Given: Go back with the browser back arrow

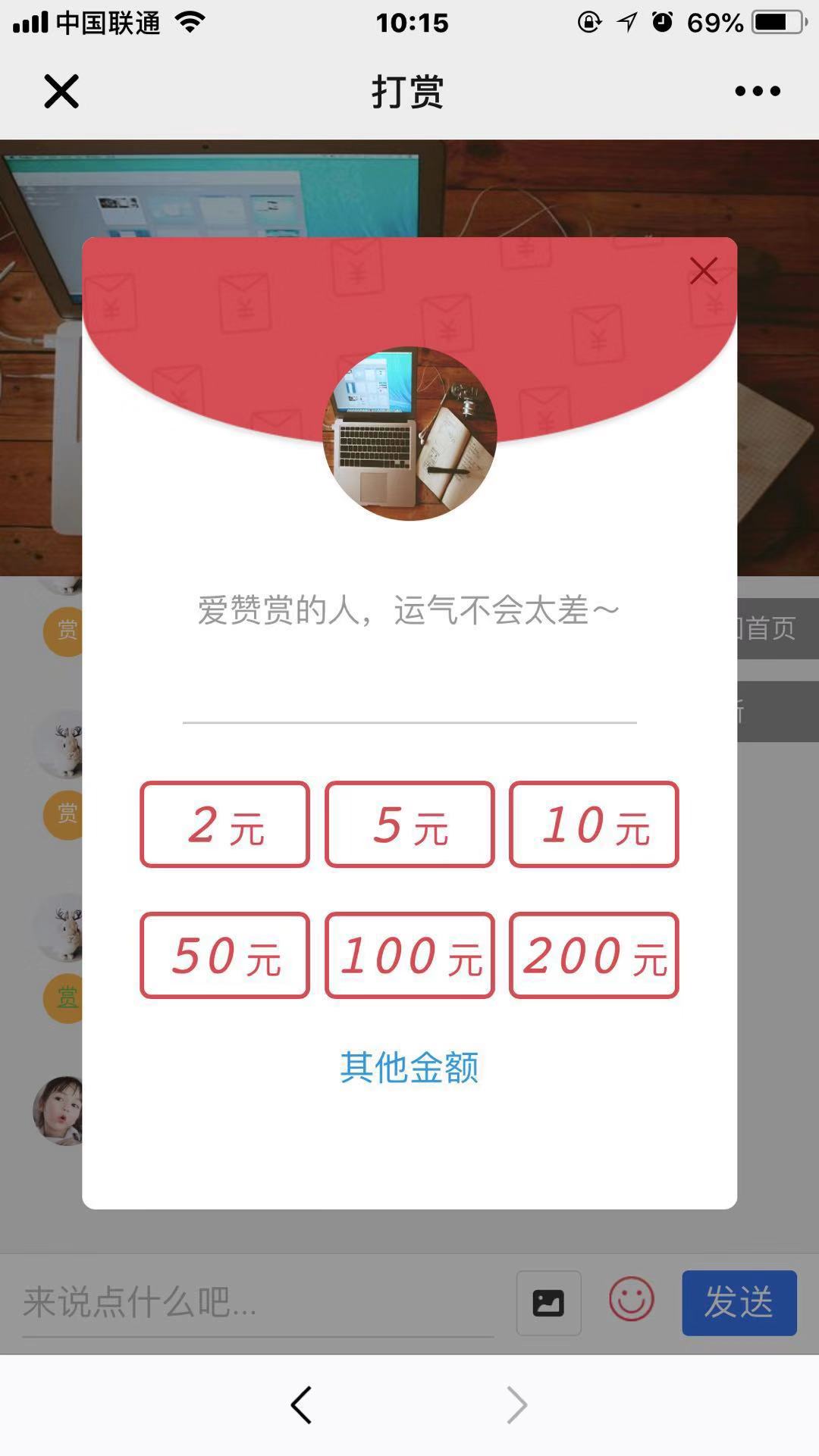Looking at the screenshot, I should point(302,1404).
